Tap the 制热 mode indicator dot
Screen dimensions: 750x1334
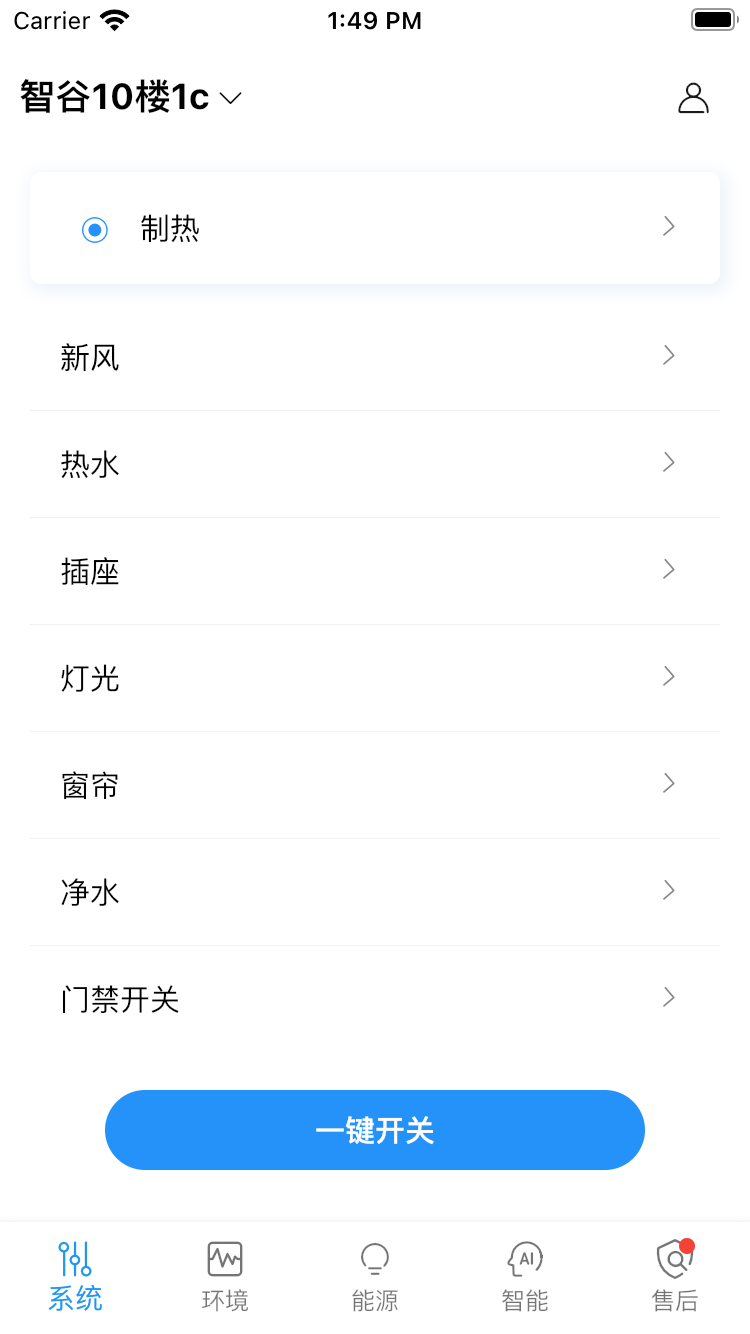point(94,229)
